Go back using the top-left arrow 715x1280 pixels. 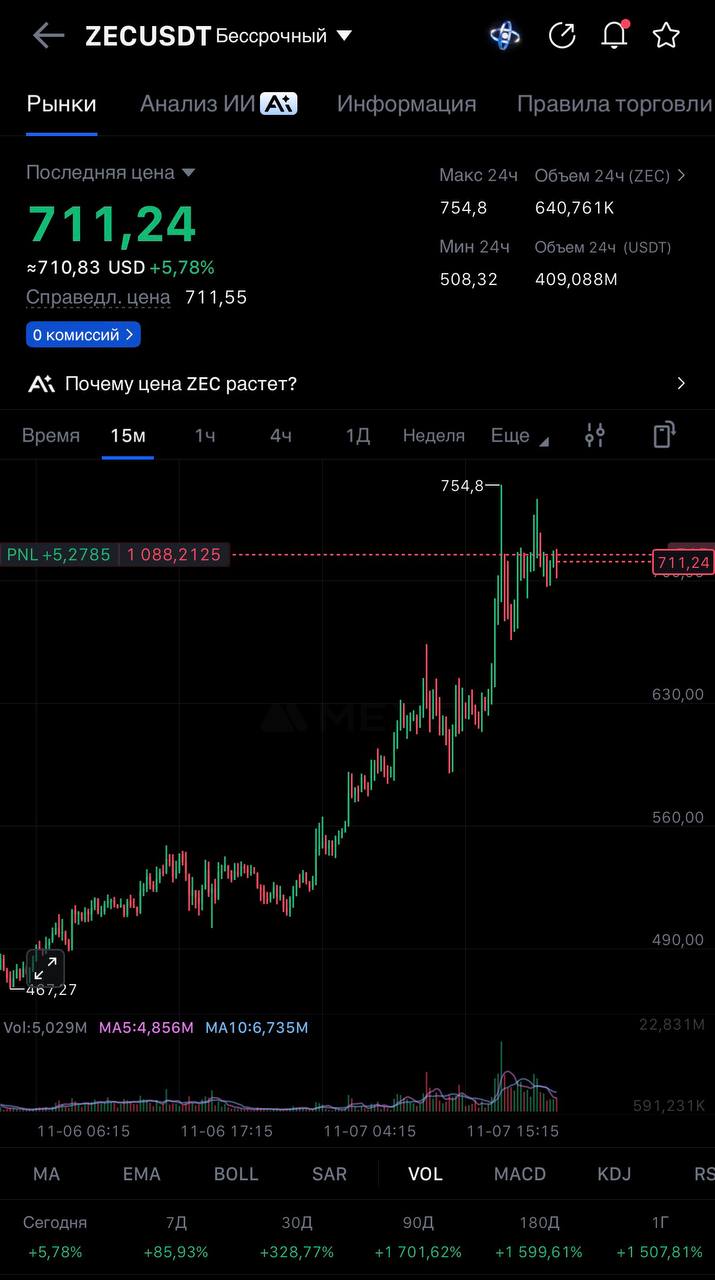tap(47, 36)
